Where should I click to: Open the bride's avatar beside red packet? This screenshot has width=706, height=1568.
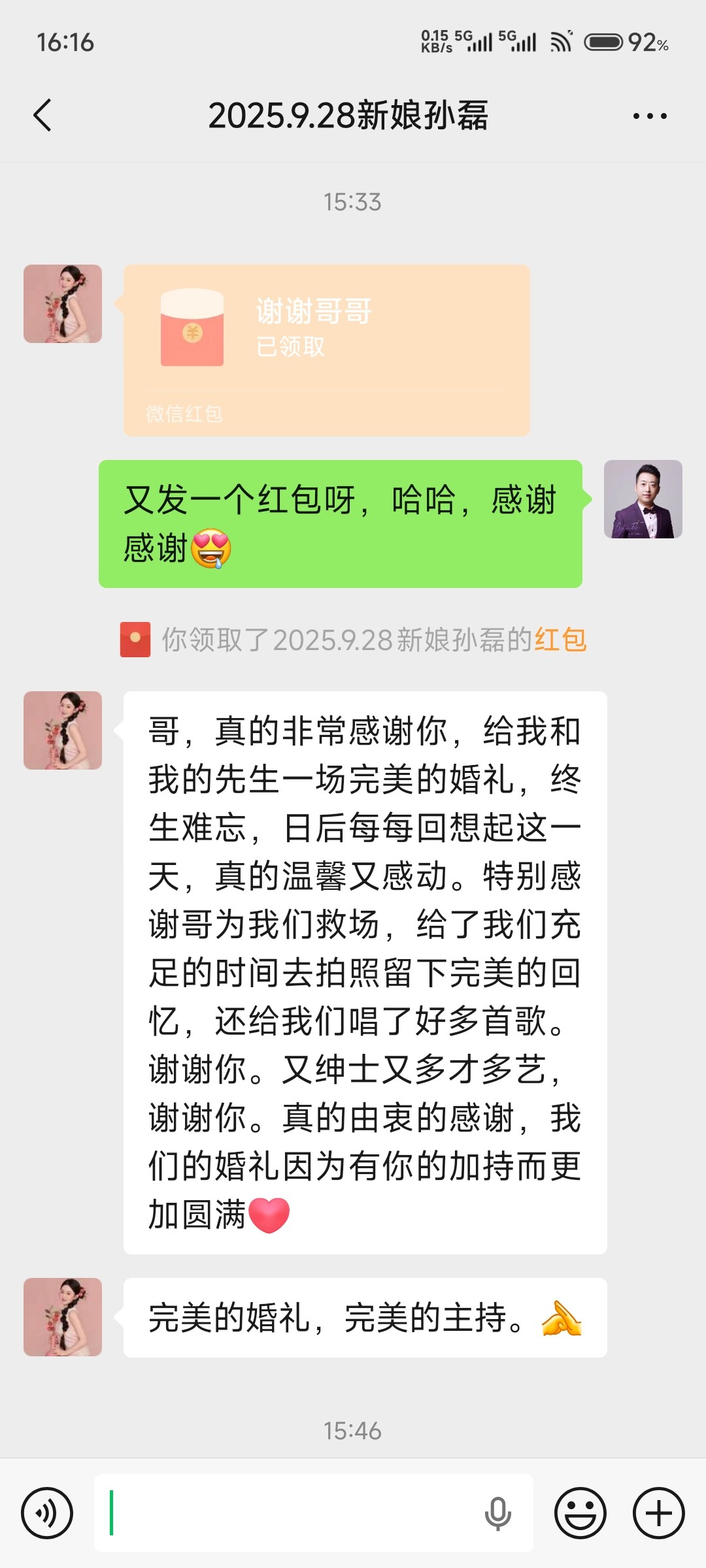click(63, 304)
